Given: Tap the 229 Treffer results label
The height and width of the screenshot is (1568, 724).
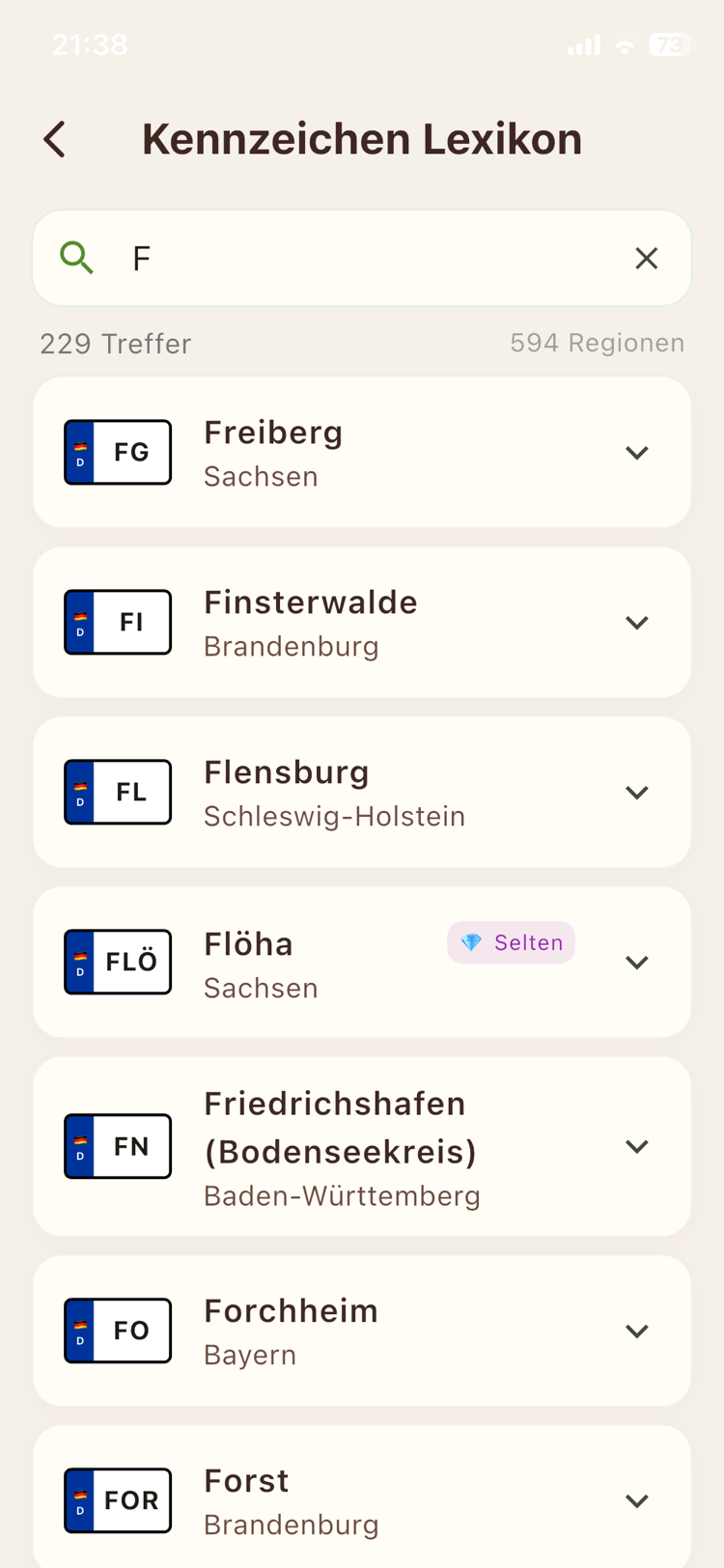Looking at the screenshot, I should [115, 343].
